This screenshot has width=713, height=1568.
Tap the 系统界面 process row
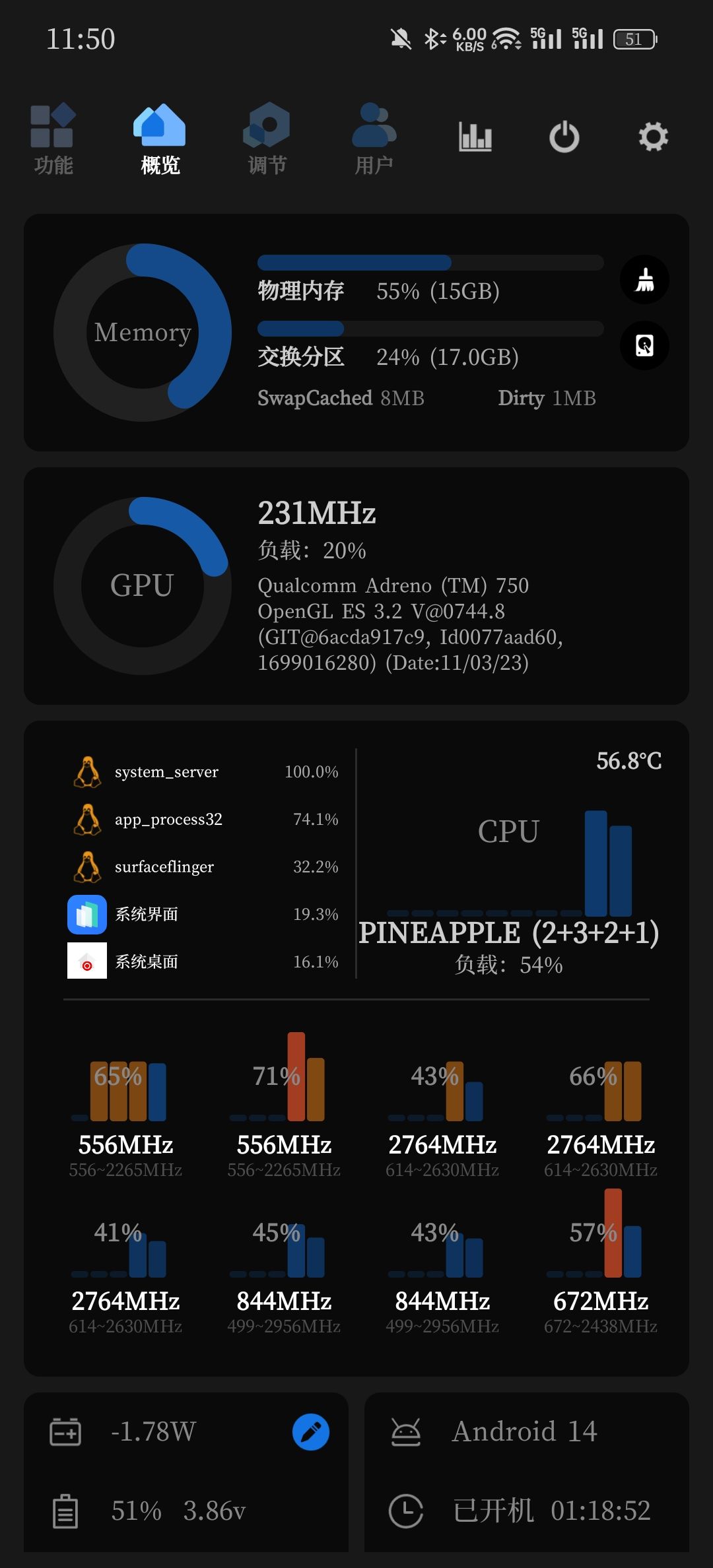pyautogui.click(x=205, y=915)
